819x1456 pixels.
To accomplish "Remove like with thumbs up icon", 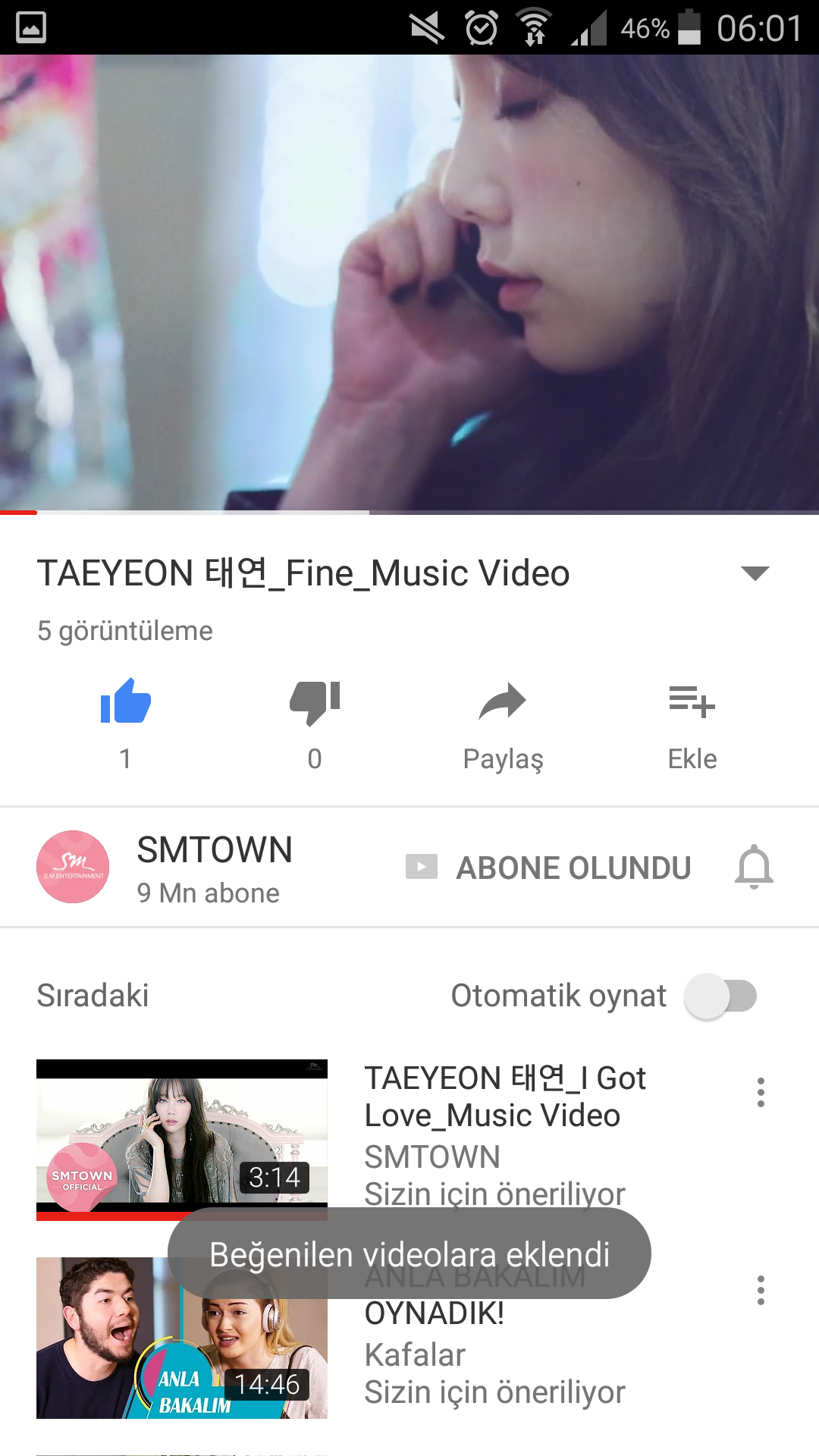I will point(126,701).
